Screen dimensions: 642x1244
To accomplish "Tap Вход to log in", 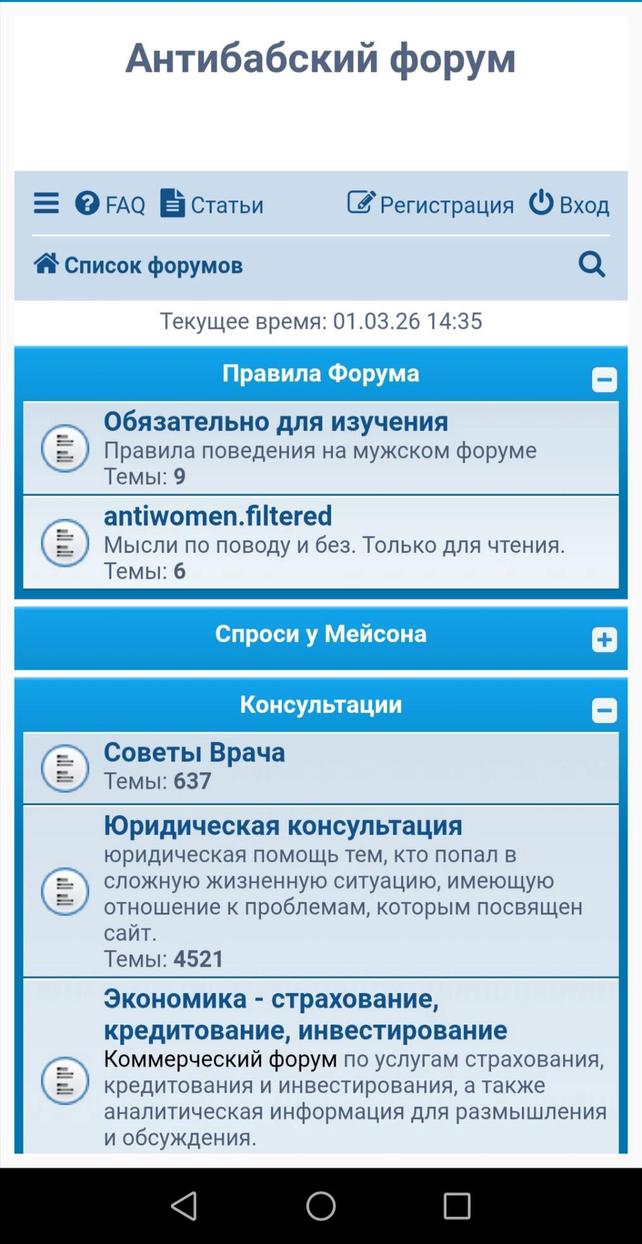I will pyautogui.click(x=569, y=205).
